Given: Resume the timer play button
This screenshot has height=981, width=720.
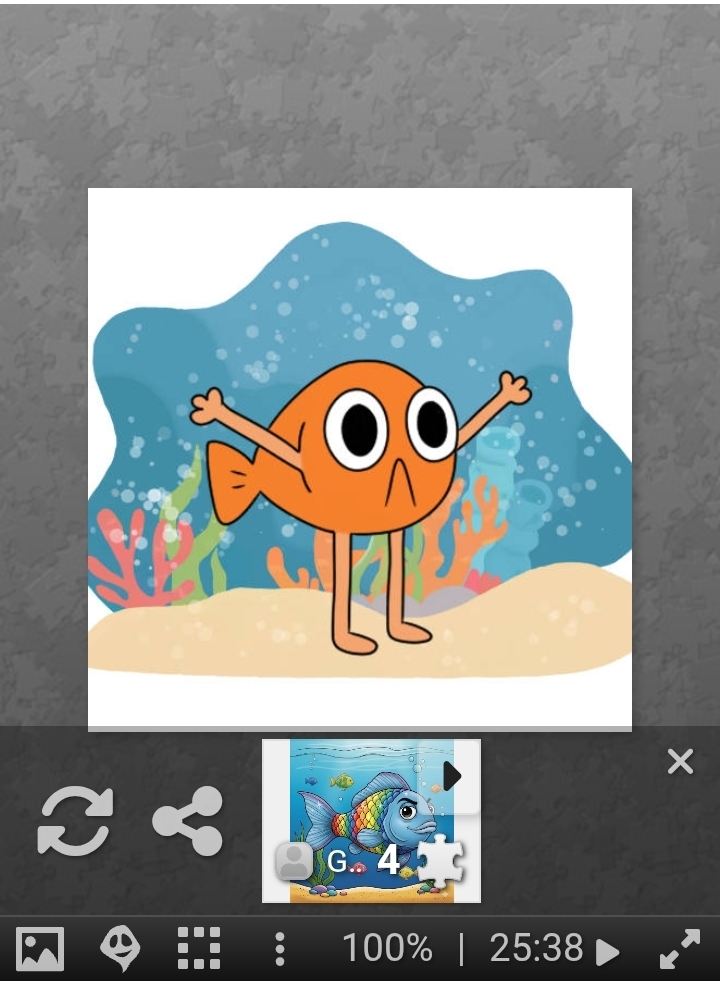Looking at the screenshot, I should pyautogui.click(x=607, y=951).
